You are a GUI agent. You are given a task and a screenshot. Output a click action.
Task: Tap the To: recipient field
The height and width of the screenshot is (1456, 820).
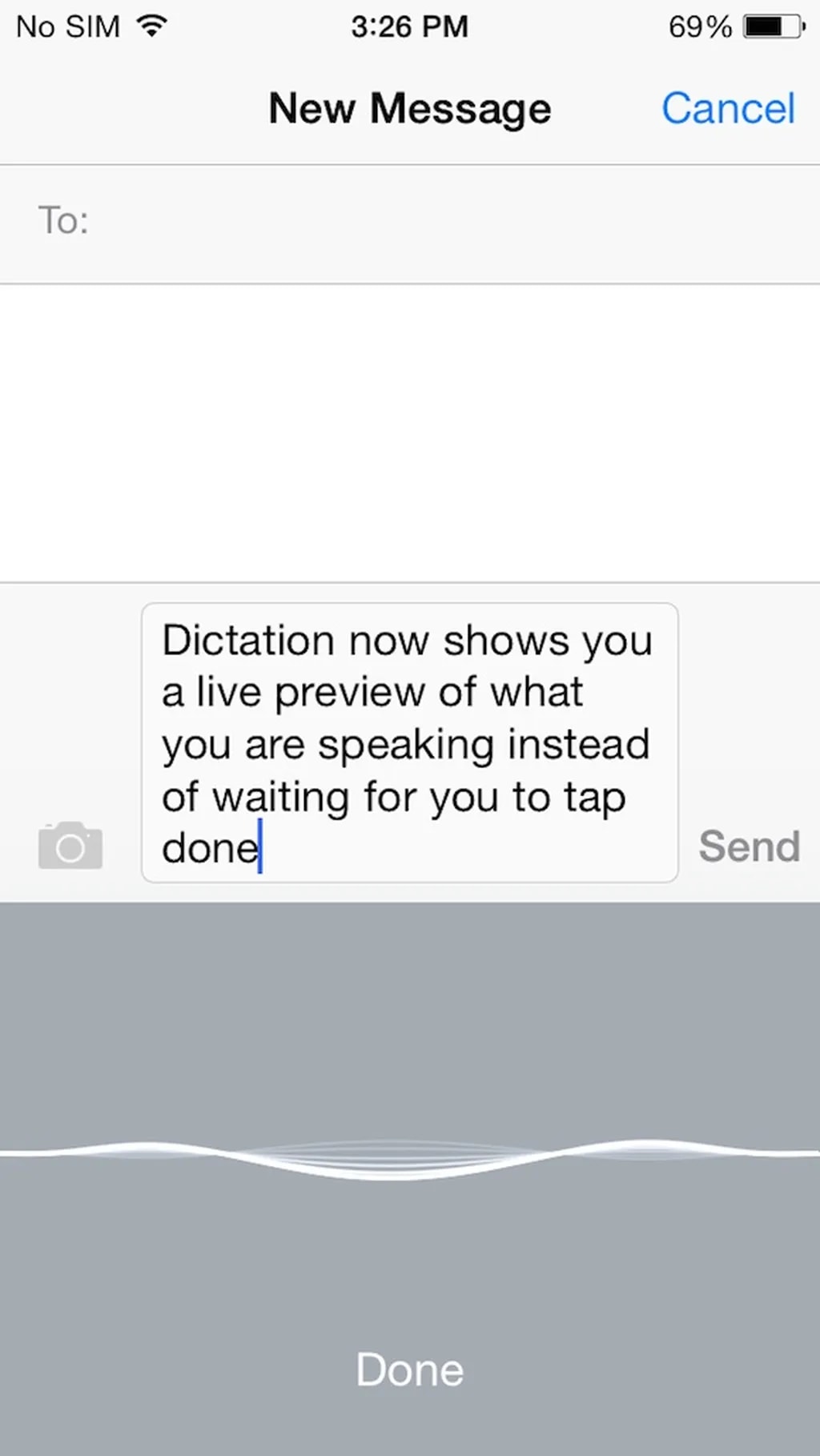(448, 222)
